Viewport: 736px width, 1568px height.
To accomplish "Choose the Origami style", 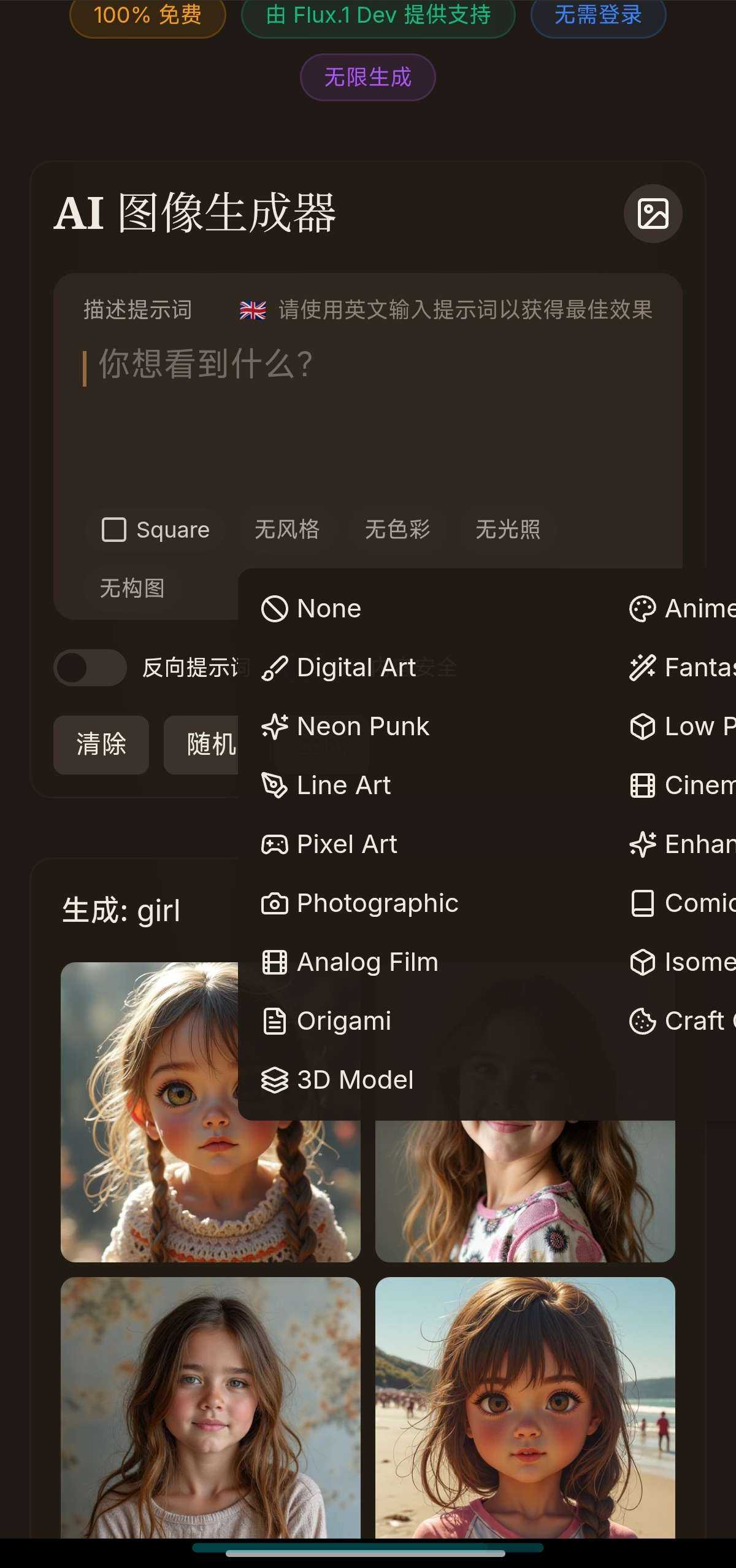I will coord(326,1021).
